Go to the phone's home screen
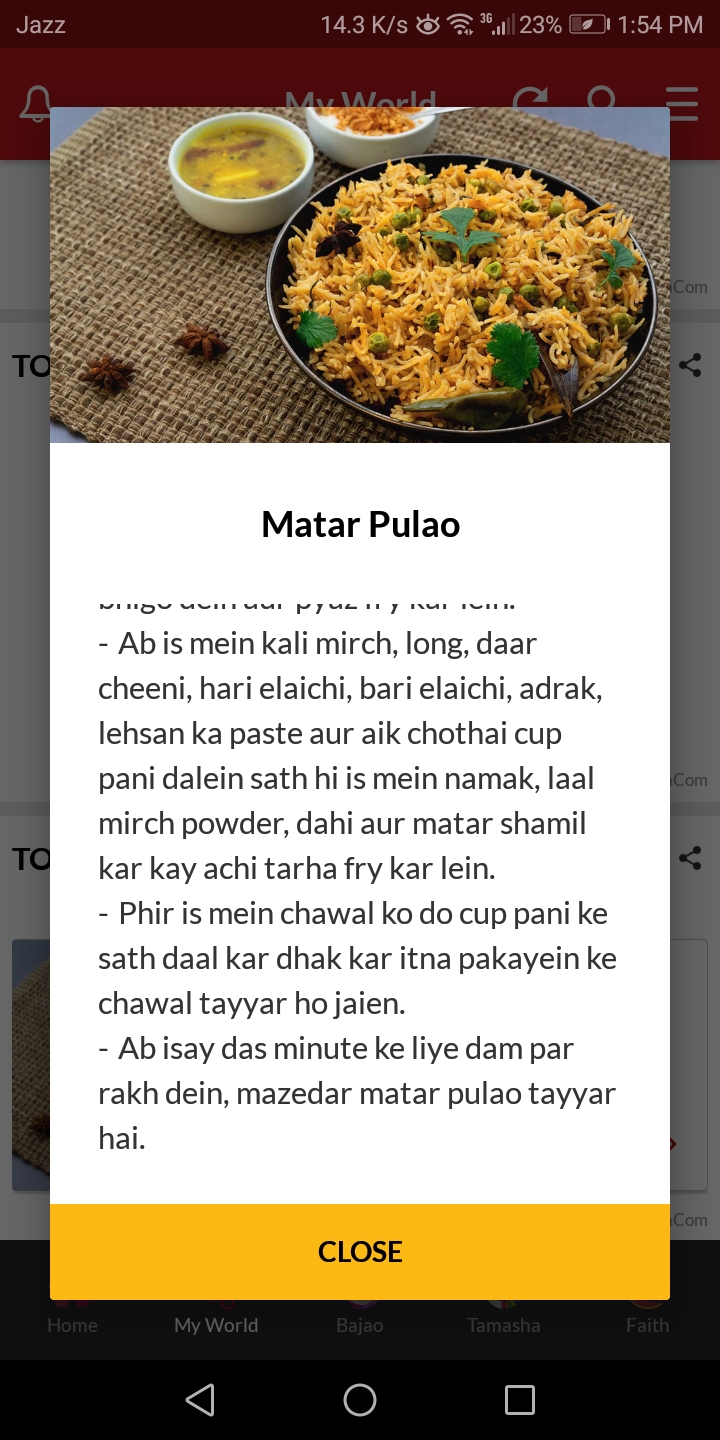Viewport: 720px width, 1440px height. tap(360, 1399)
